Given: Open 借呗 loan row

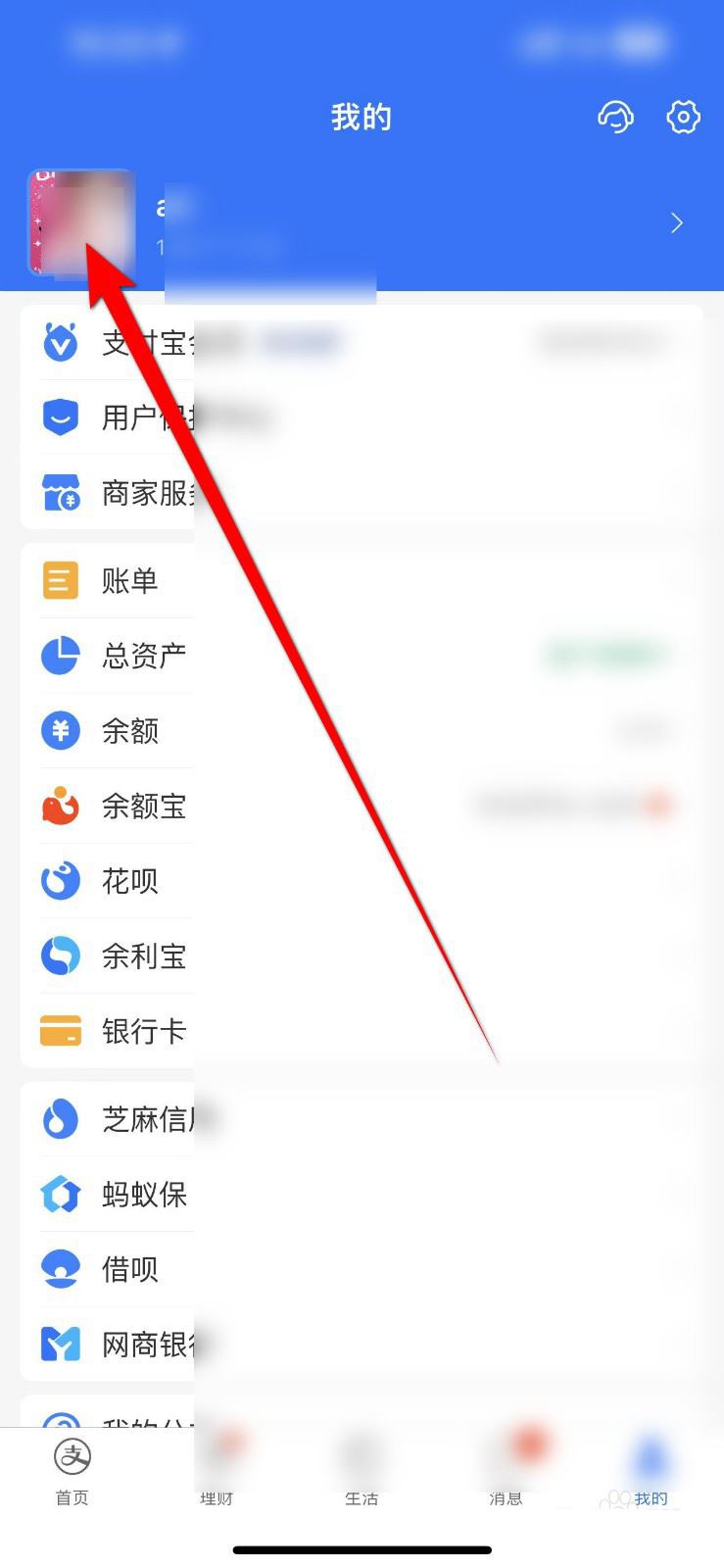Looking at the screenshot, I should click(129, 1269).
